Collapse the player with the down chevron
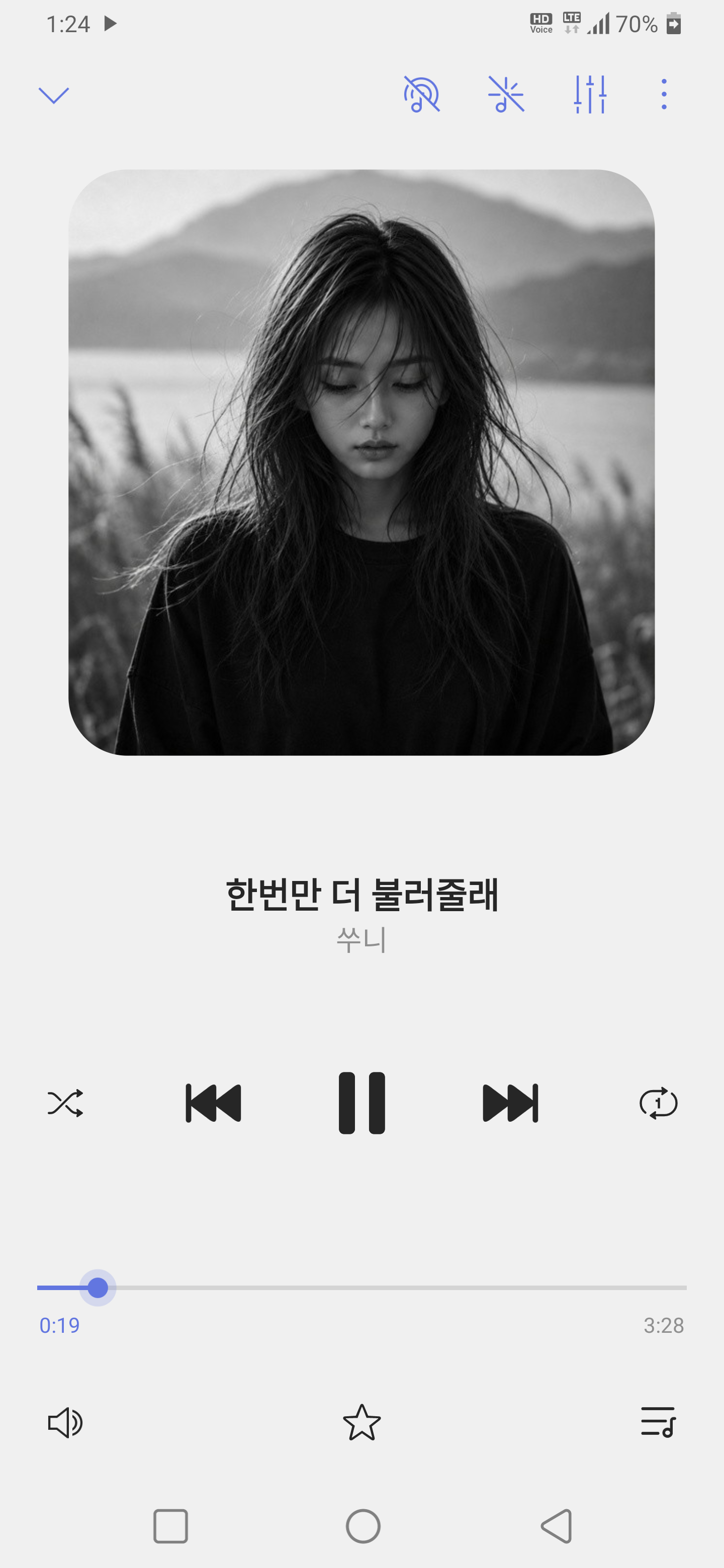The width and height of the screenshot is (724, 1568). click(x=54, y=94)
